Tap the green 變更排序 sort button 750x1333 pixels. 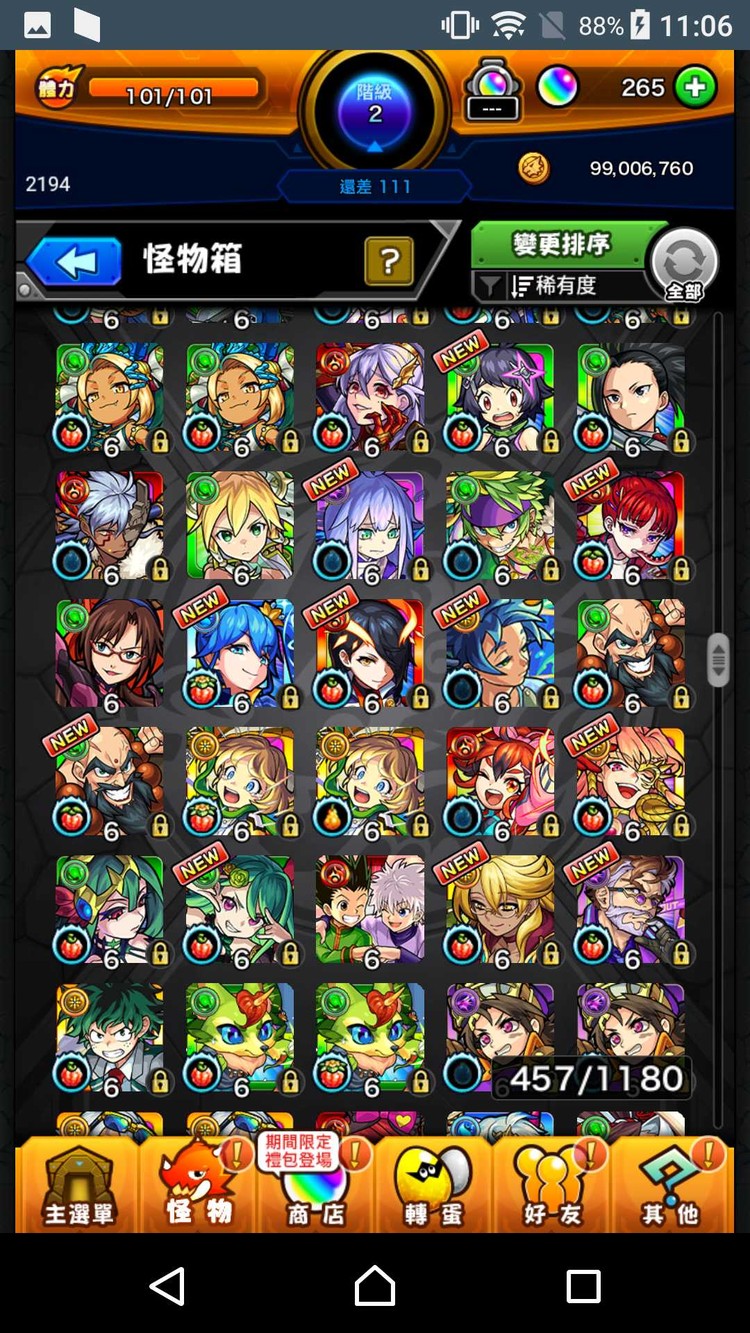pos(560,244)
